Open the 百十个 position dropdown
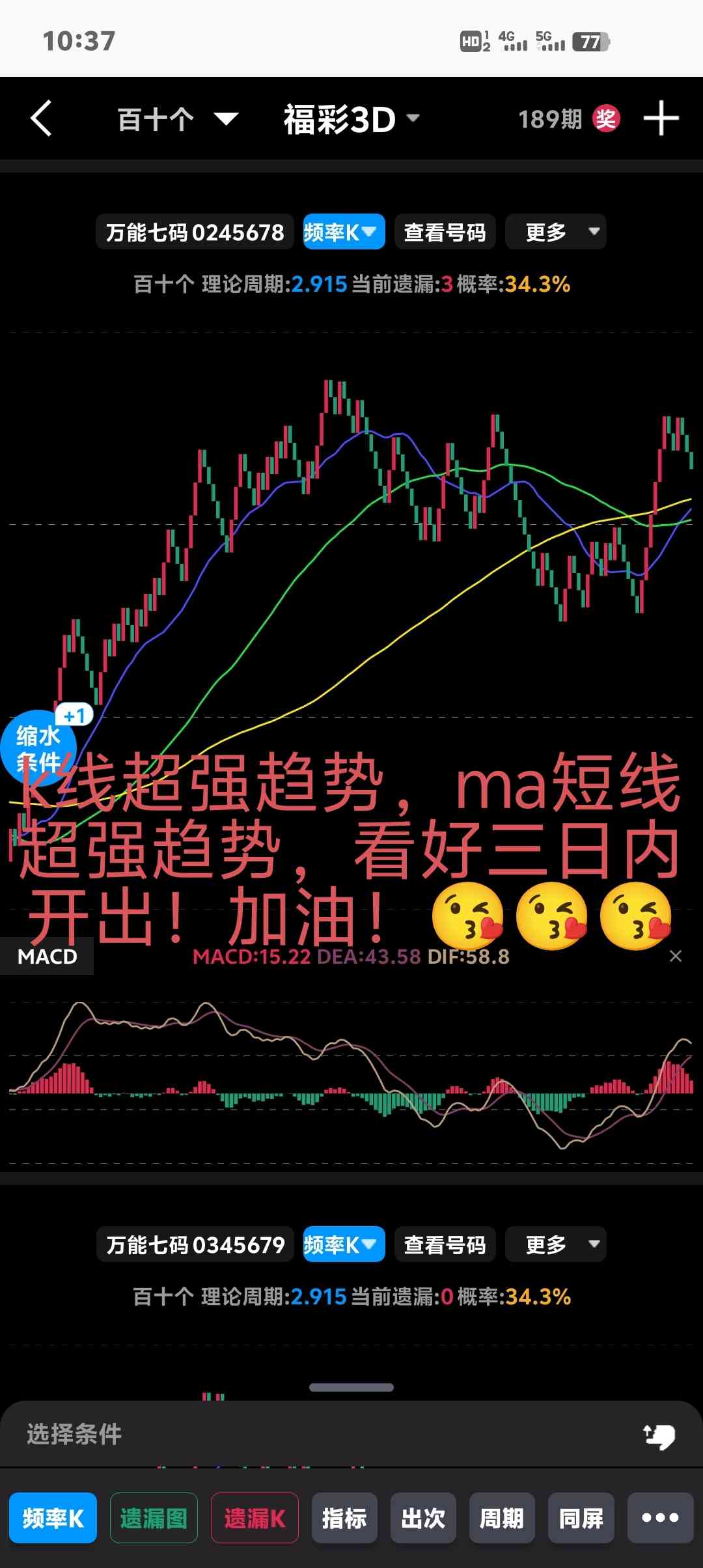 (x=178, y=119)
